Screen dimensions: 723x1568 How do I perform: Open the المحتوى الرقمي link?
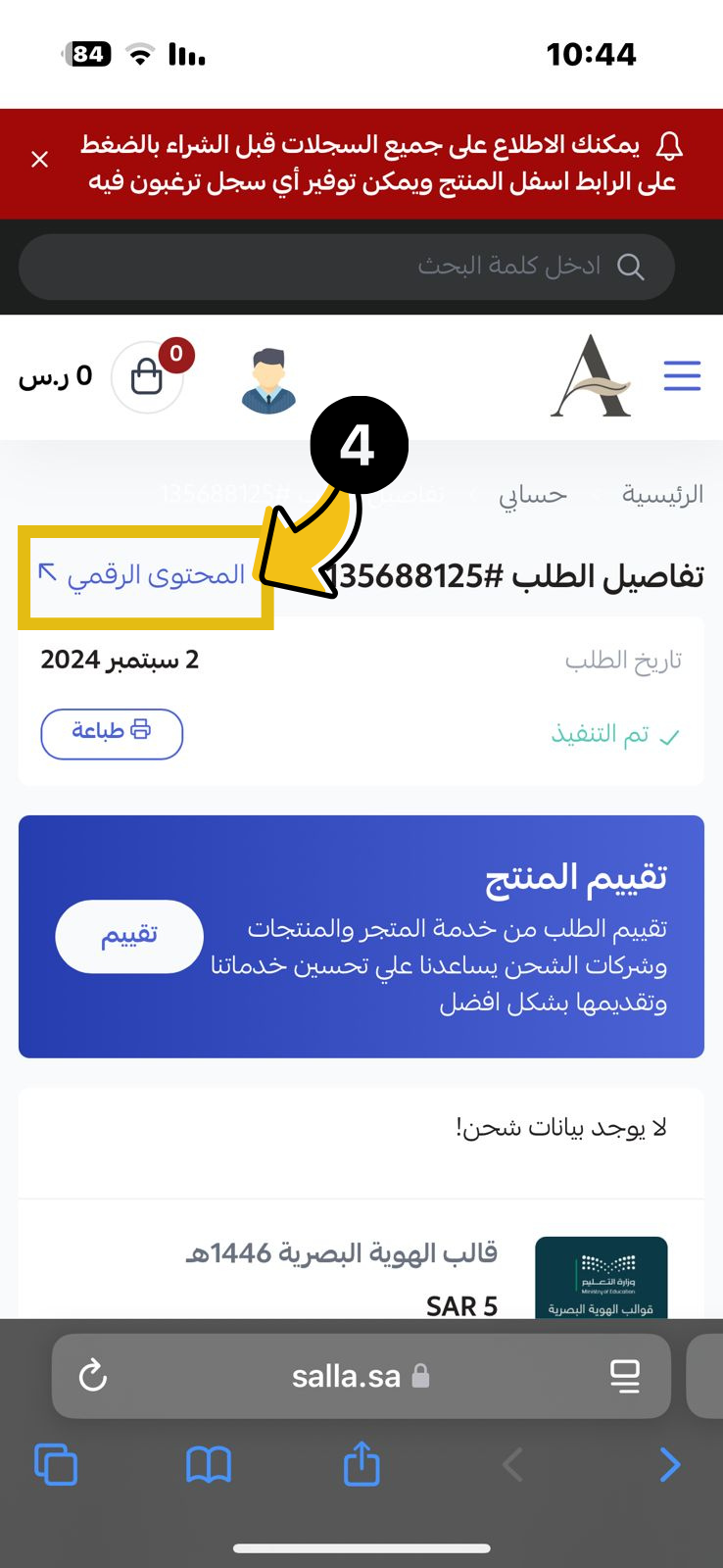(x=143, y=575)
